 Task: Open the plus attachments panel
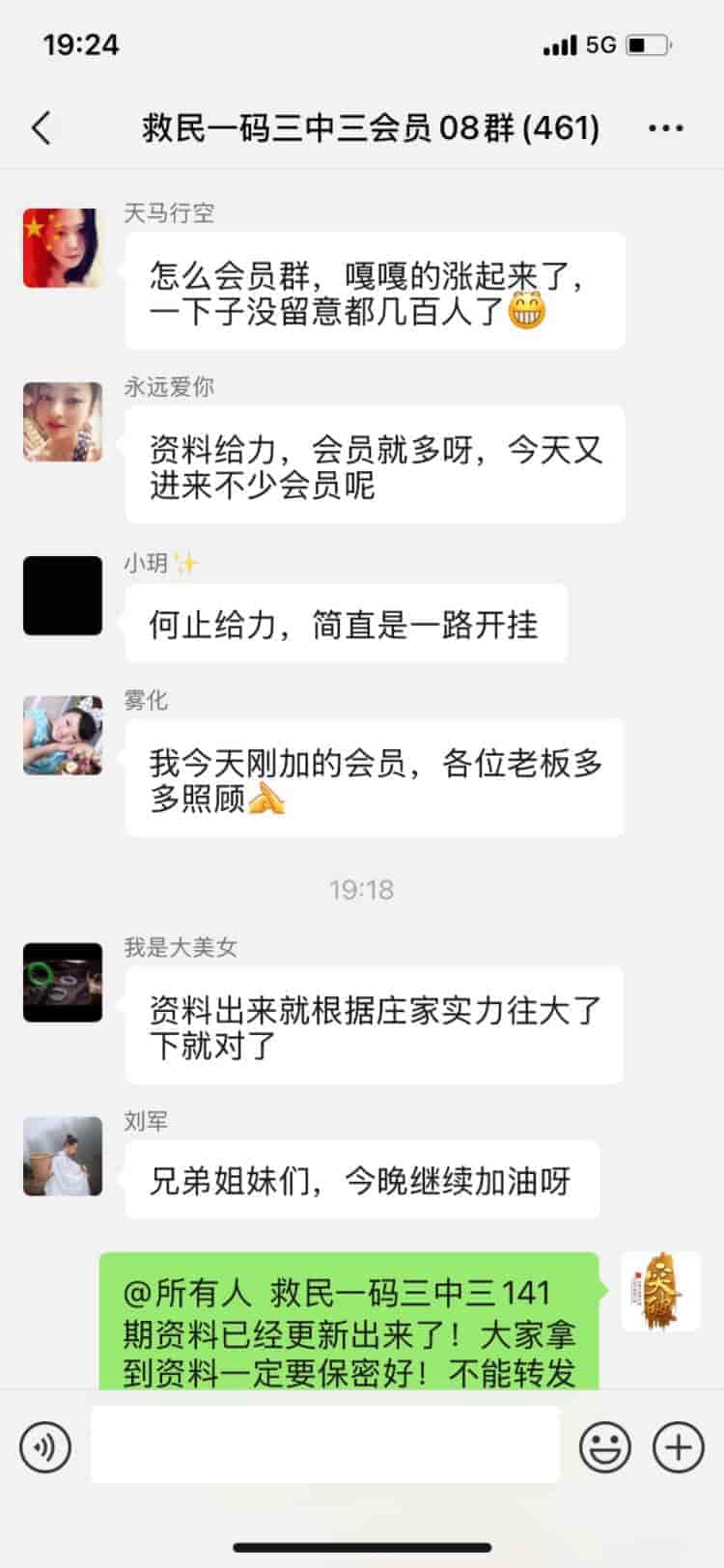click(x=679, y=1447)
